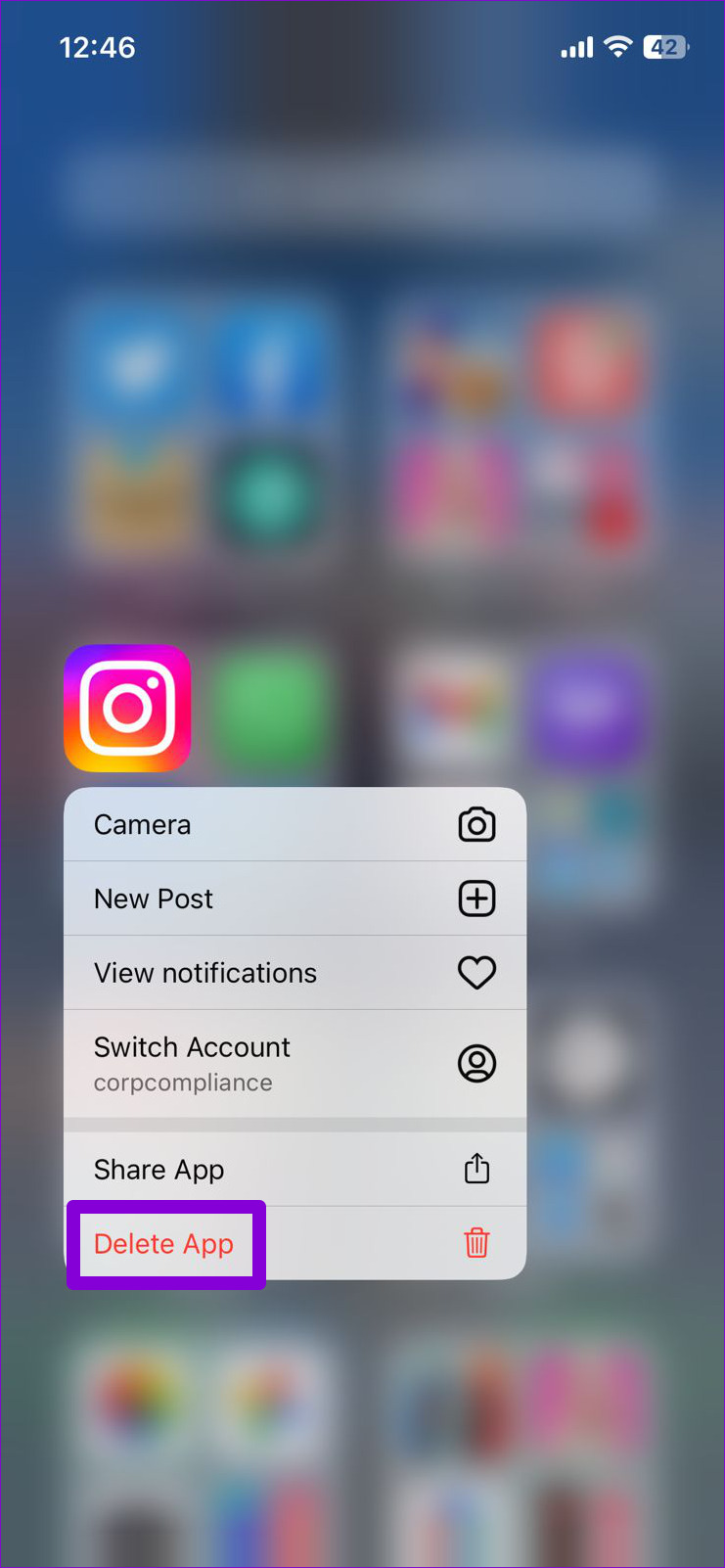725x1568 pixels.
Task: Tap Delete App in red
Action: [x=164, y=1244]
